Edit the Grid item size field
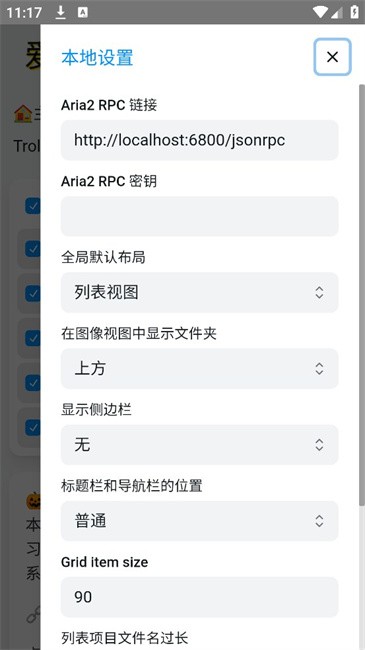Viewport: 365px width, 650px height. (x=200, y=597)
